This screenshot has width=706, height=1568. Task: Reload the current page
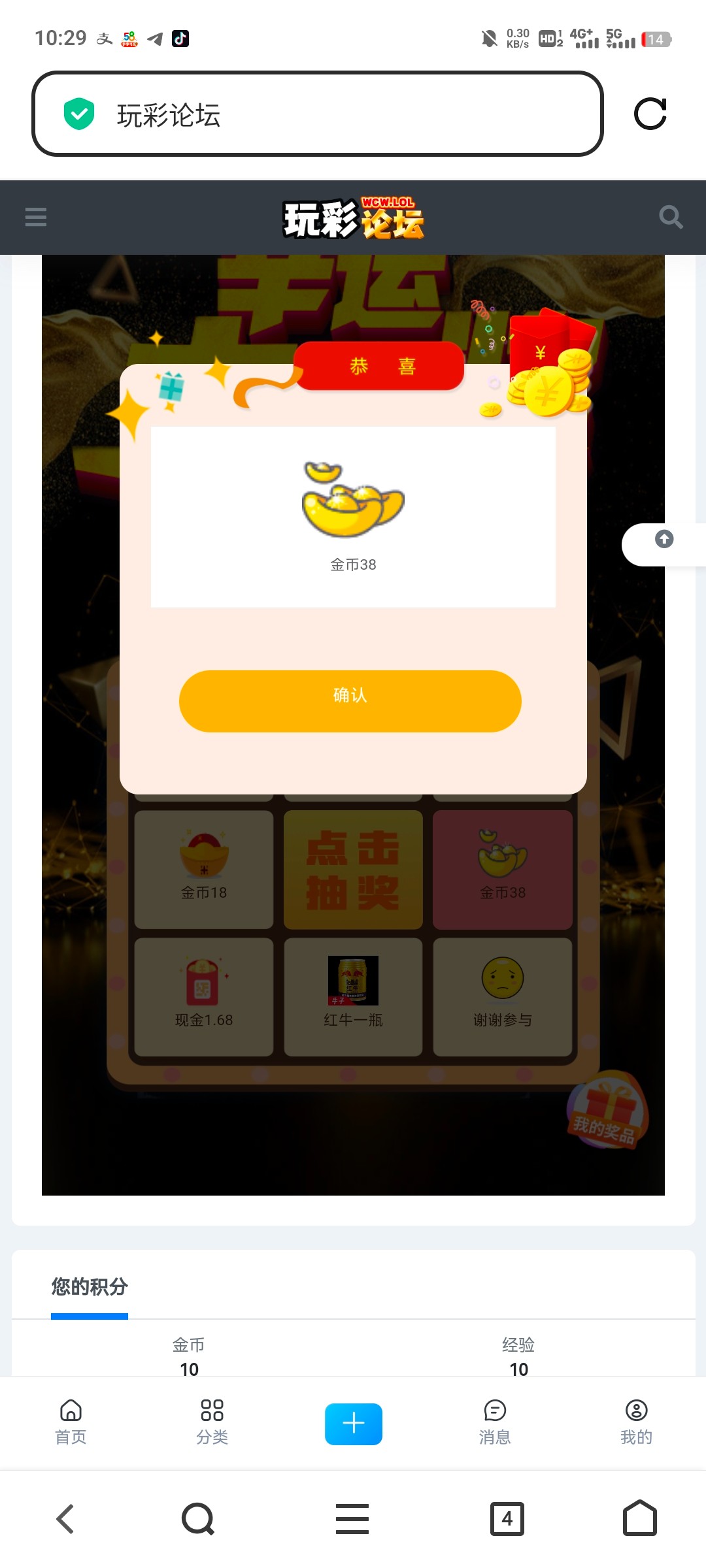(x=650, y=114)
